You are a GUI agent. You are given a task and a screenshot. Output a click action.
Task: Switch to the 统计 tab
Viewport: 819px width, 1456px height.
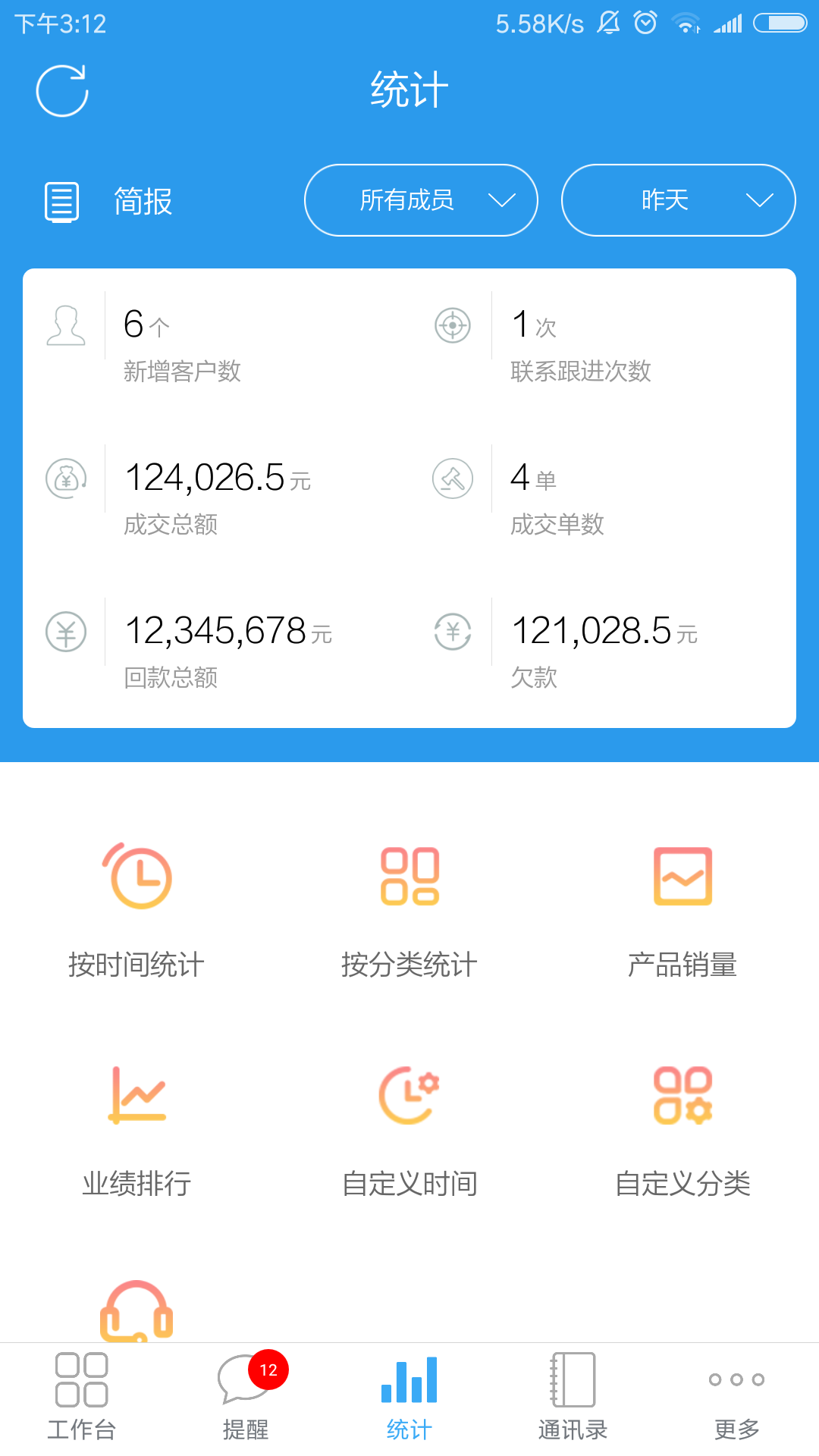click(409, 1397)
